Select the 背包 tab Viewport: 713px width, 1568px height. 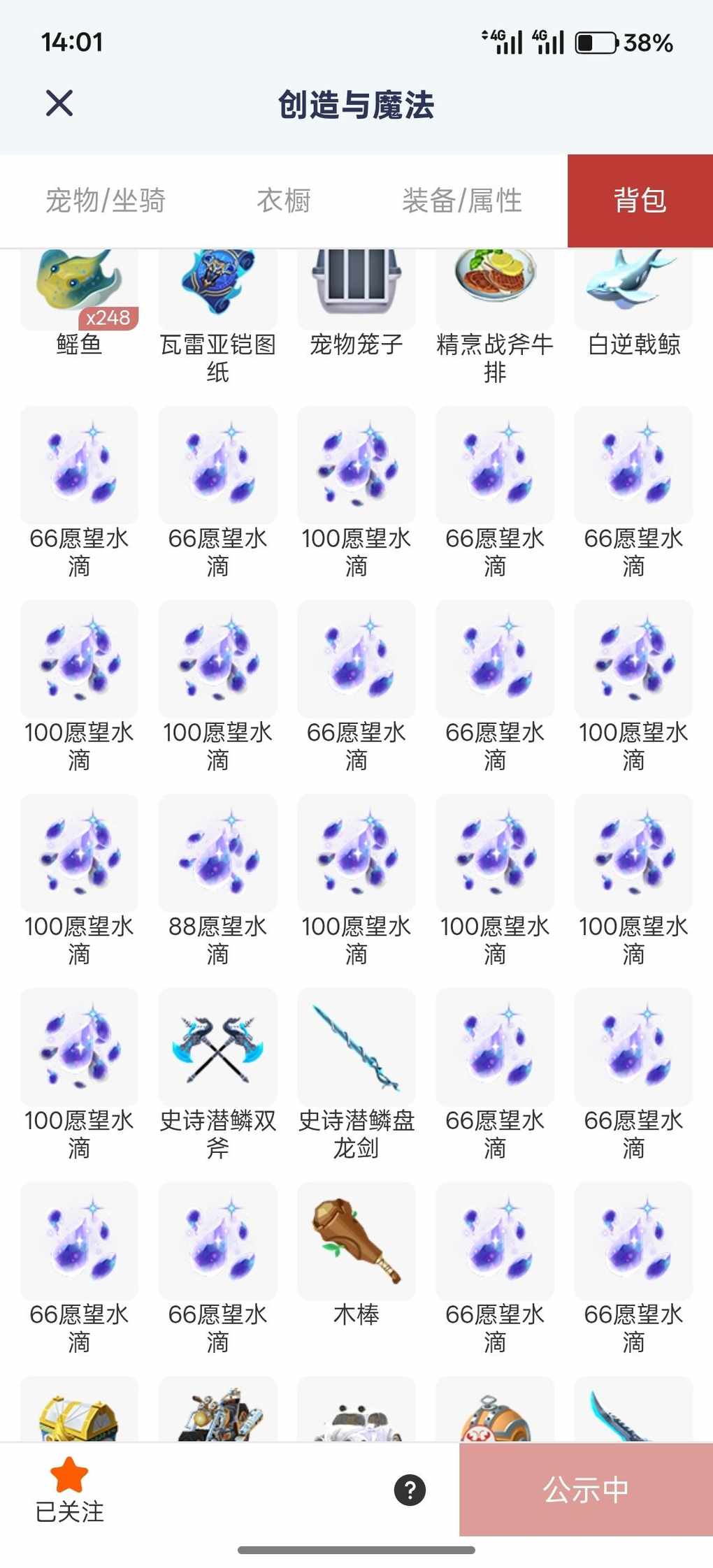(x=640, y=201)
